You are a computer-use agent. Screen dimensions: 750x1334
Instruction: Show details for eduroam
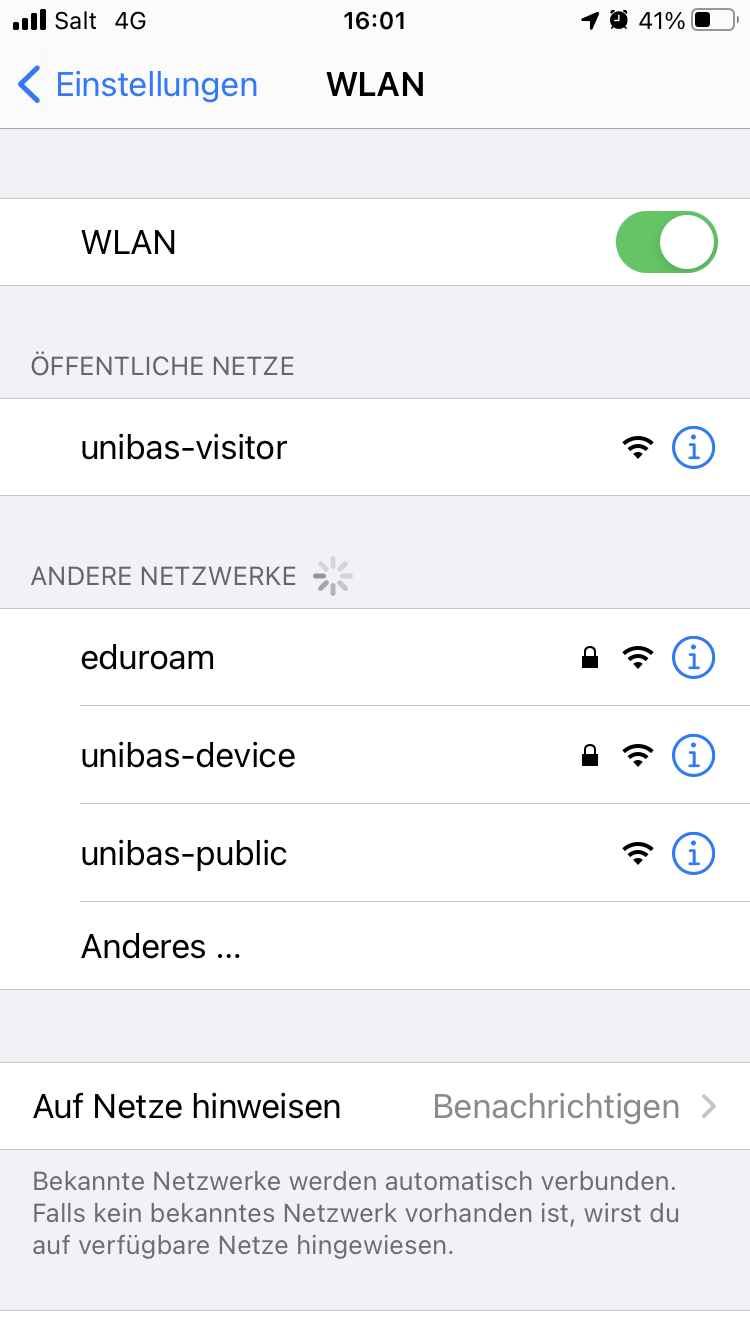pyautogui.click(x=693, y=658)
